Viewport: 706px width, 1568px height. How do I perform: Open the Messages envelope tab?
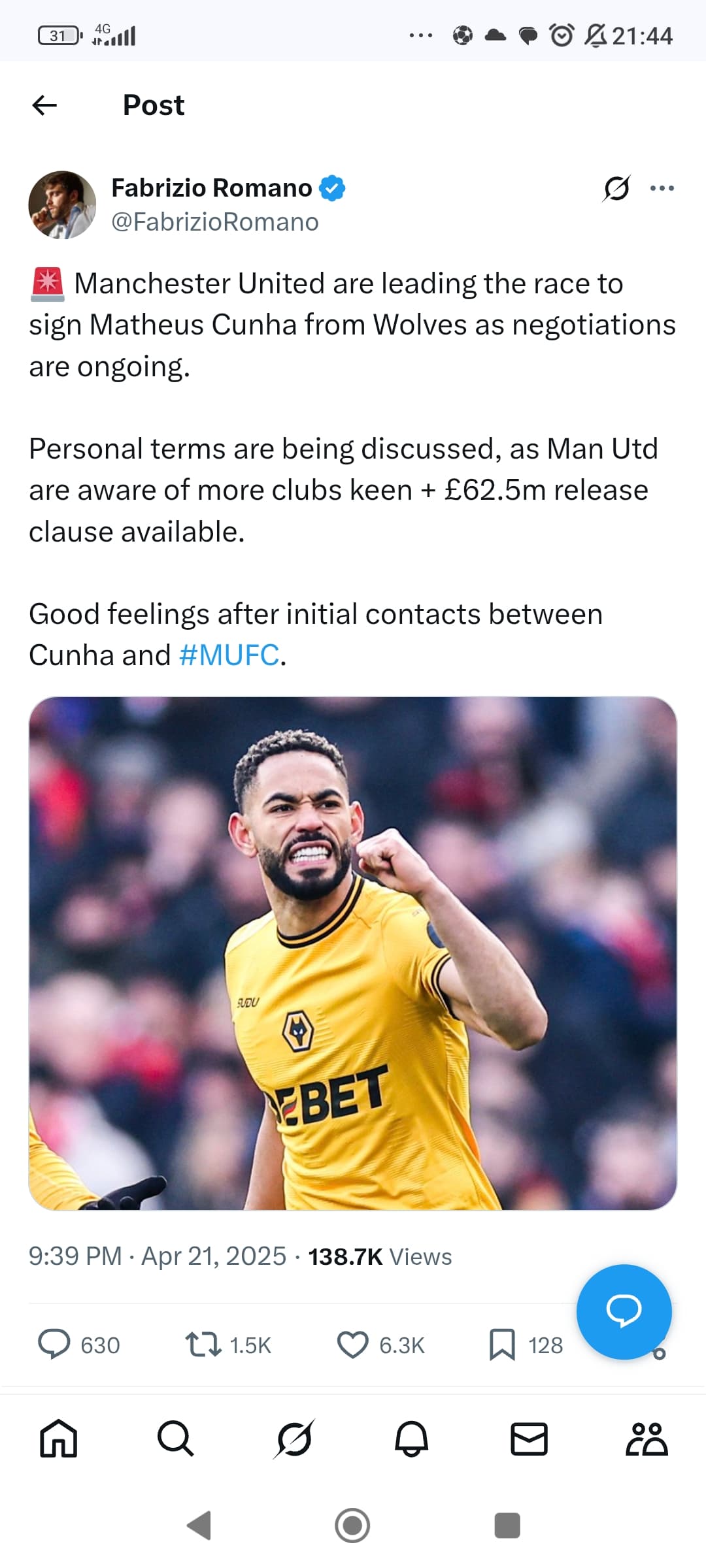tap(529, 1439)
